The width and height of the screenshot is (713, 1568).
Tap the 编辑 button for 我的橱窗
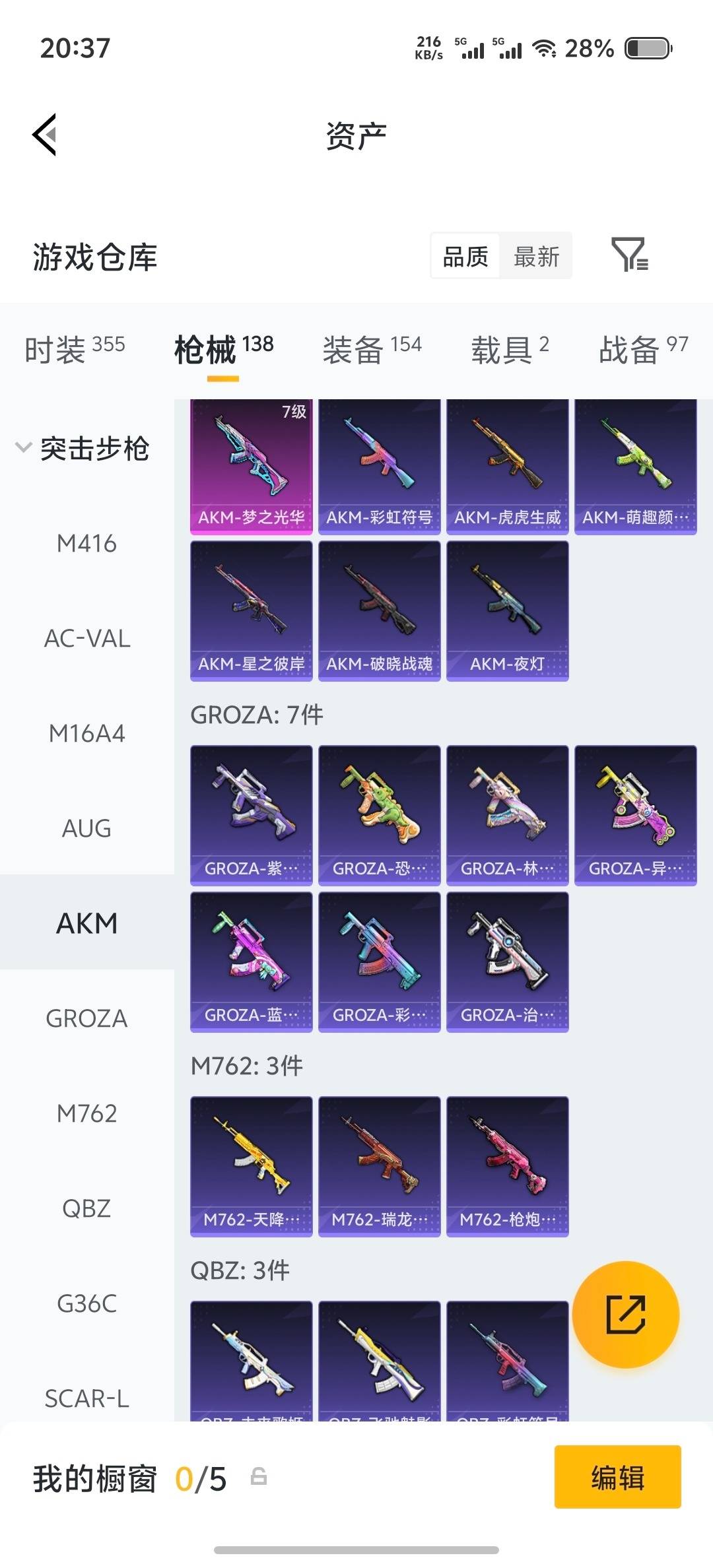coord(617,1477)
